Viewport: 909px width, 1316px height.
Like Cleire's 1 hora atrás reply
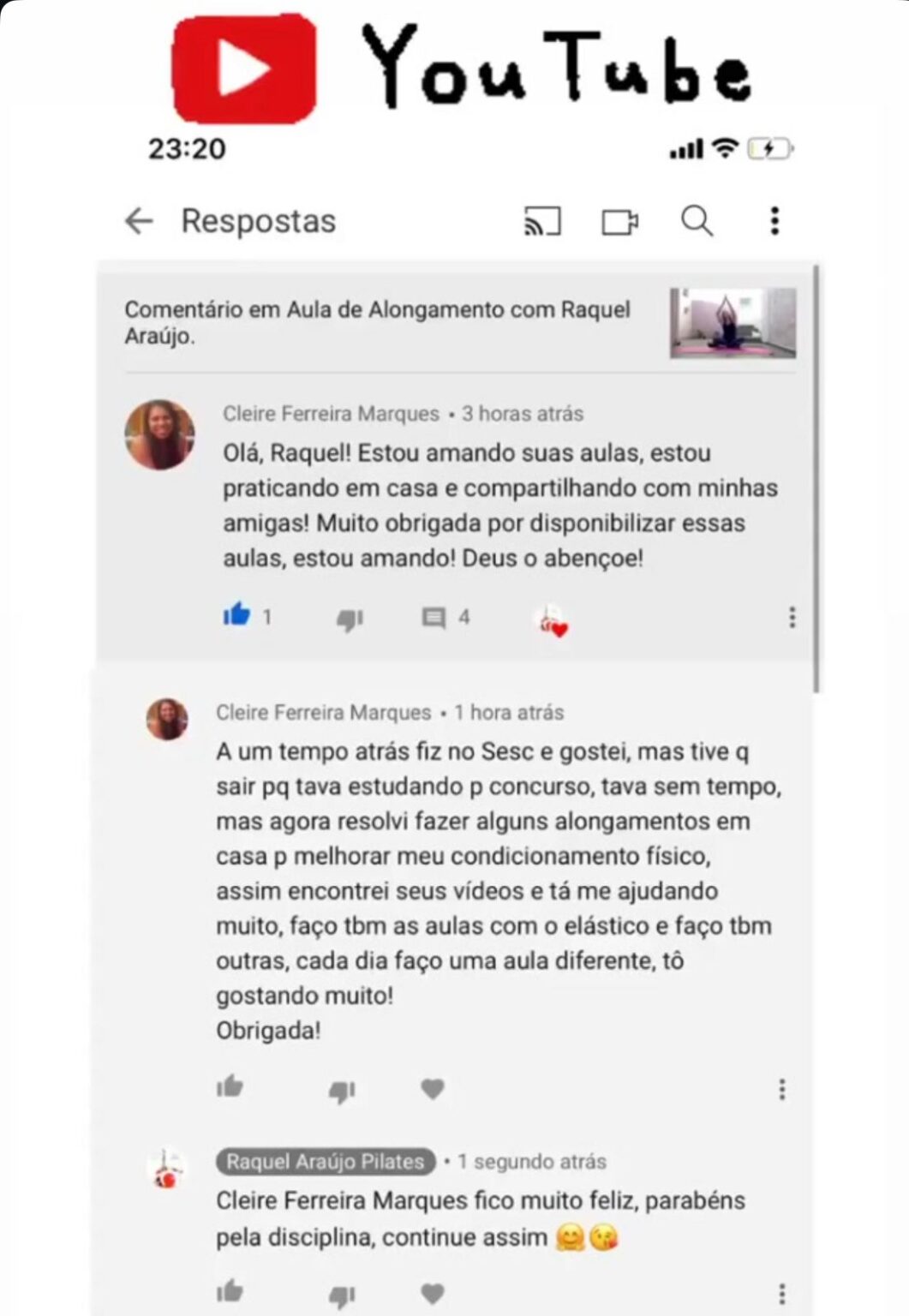[230, 1087]
